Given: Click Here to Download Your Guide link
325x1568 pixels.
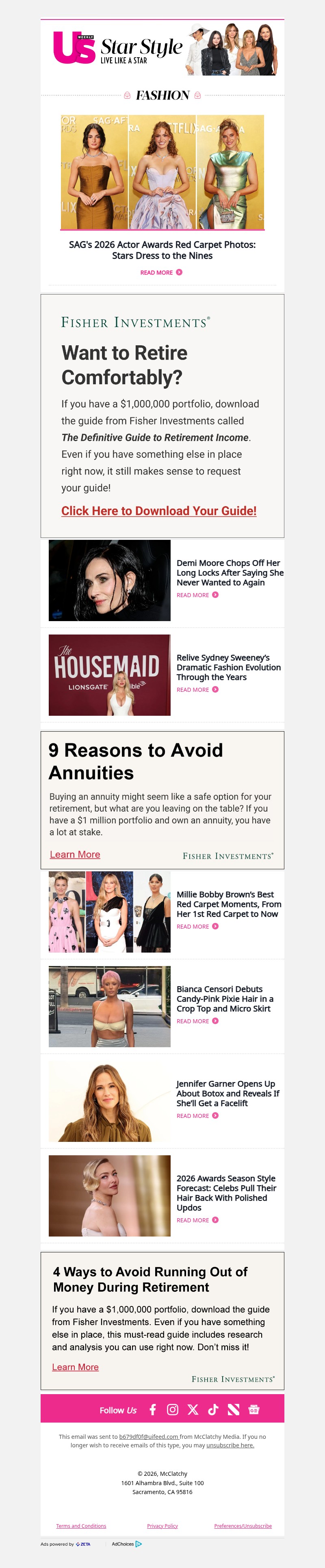Looking at the screenshot, I should click(158, 511).
